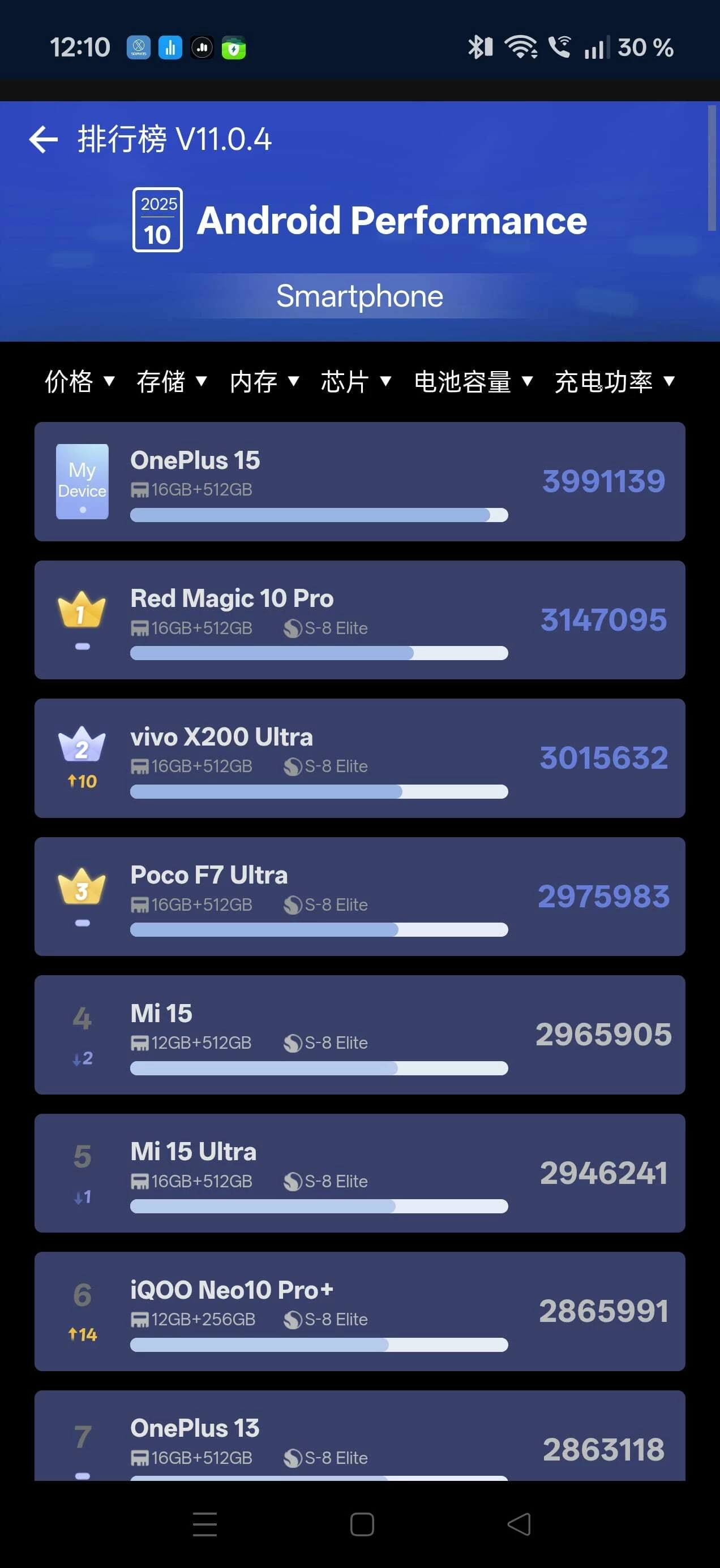
Task: Tap the Smartphone category banner
Action: coord(359,296)
